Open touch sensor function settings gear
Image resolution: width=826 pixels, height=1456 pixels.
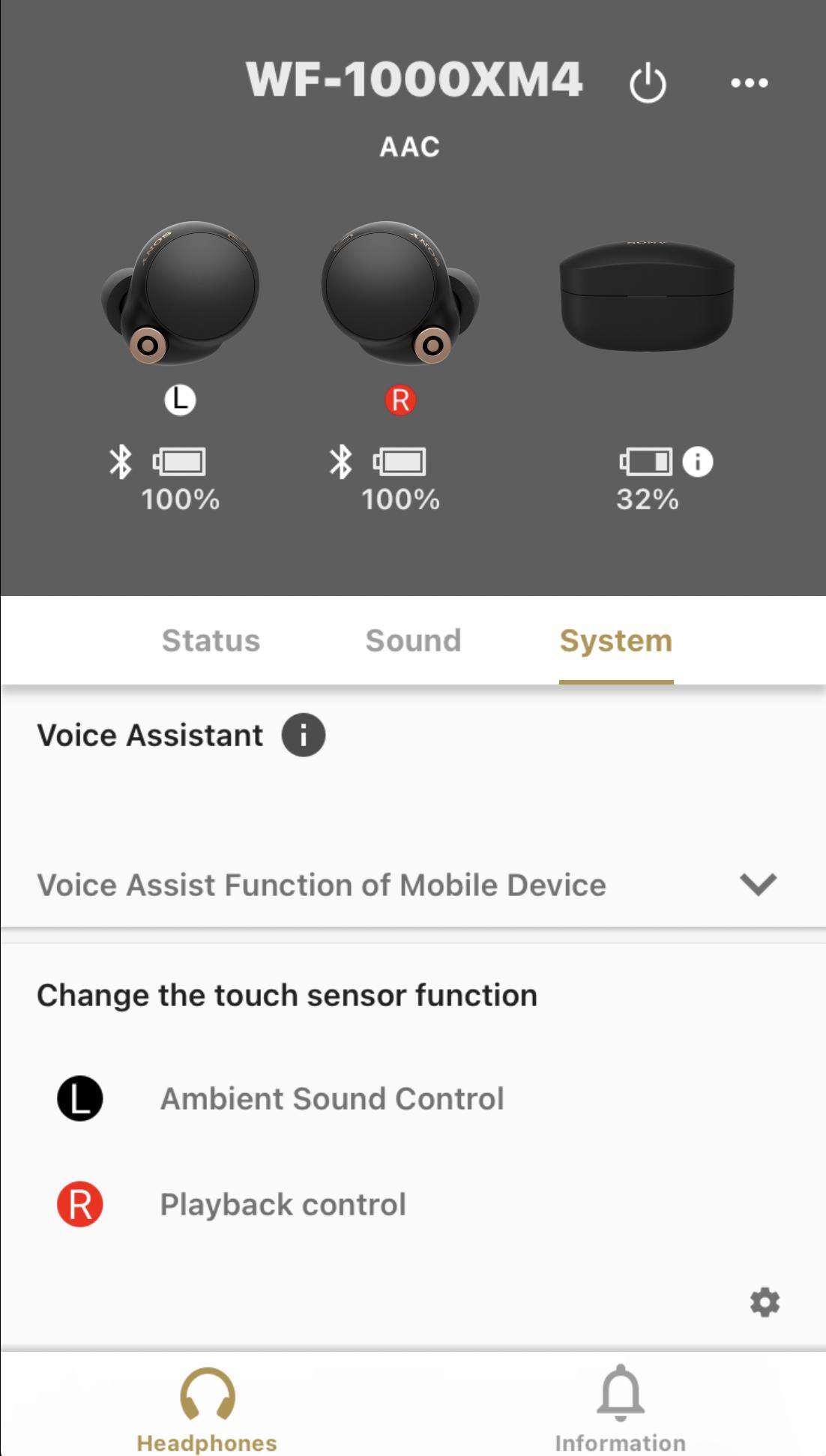tap(765, 1302)
